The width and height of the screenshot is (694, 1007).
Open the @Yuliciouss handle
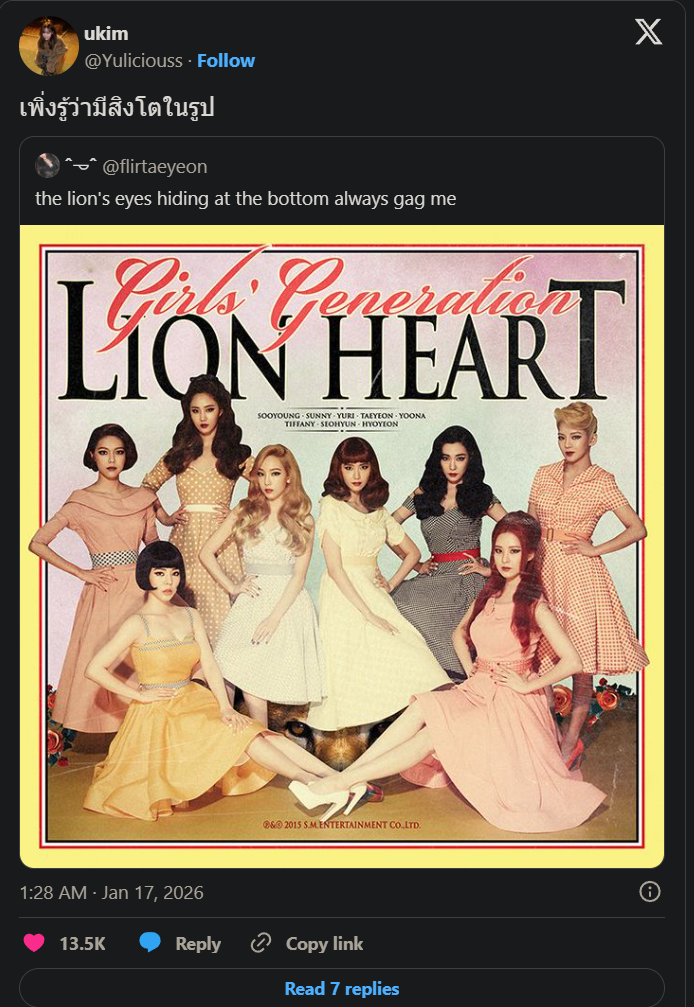(x=133, y=61)
